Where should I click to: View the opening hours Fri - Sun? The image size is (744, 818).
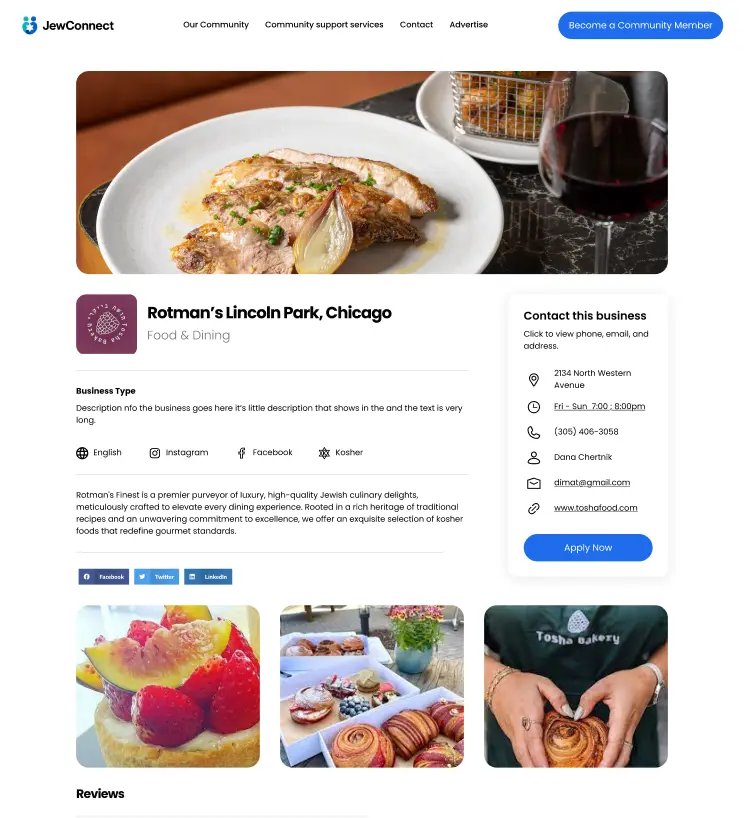click(x=599, y=407)
